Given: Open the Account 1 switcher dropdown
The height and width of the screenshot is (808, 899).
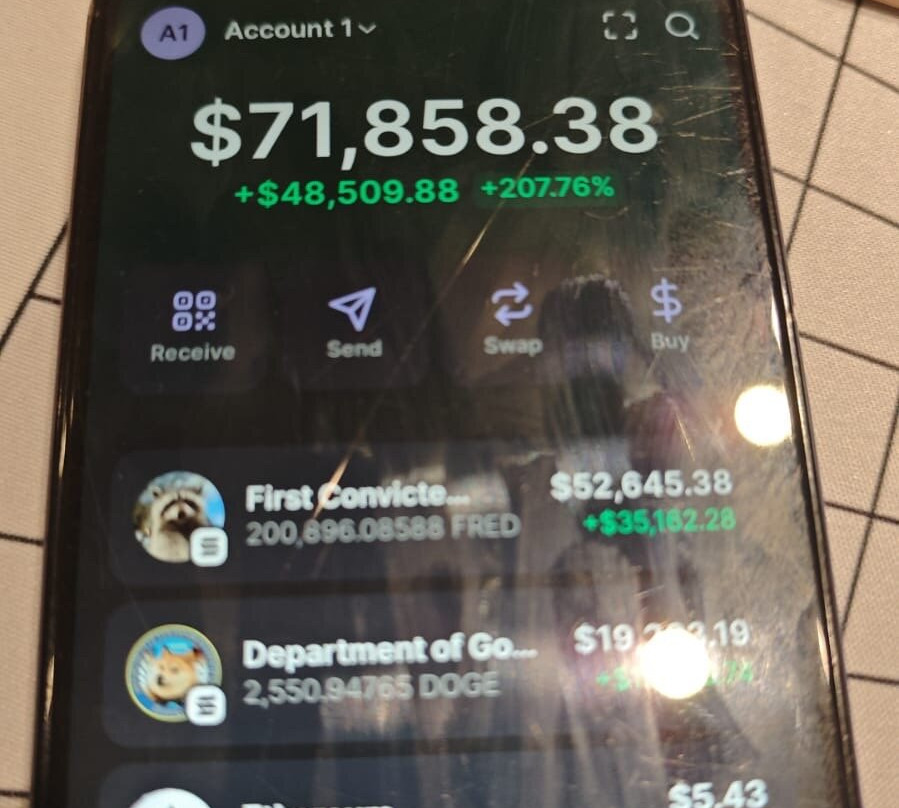Looking at the screenshot, I should [300, 29].
